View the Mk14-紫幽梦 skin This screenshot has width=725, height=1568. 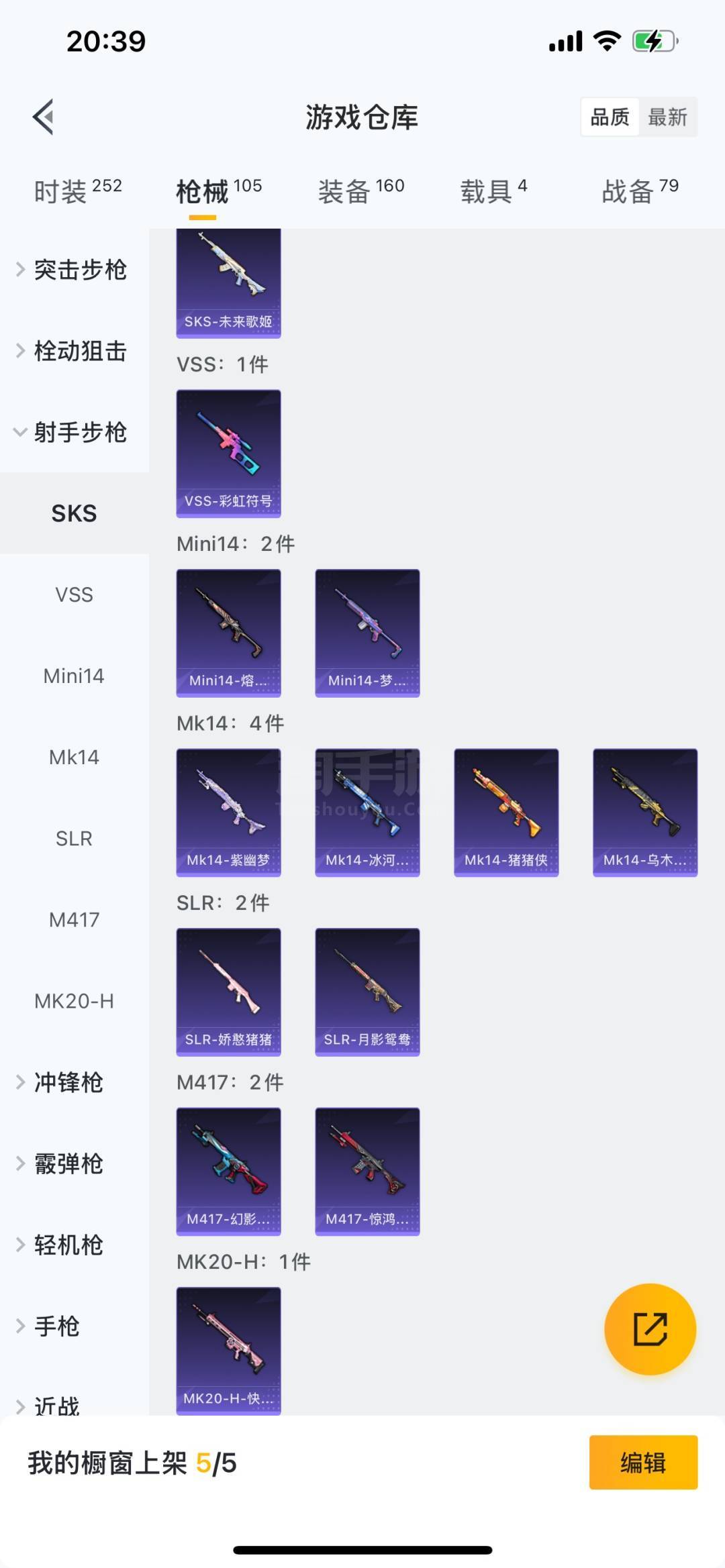point(228,812)
